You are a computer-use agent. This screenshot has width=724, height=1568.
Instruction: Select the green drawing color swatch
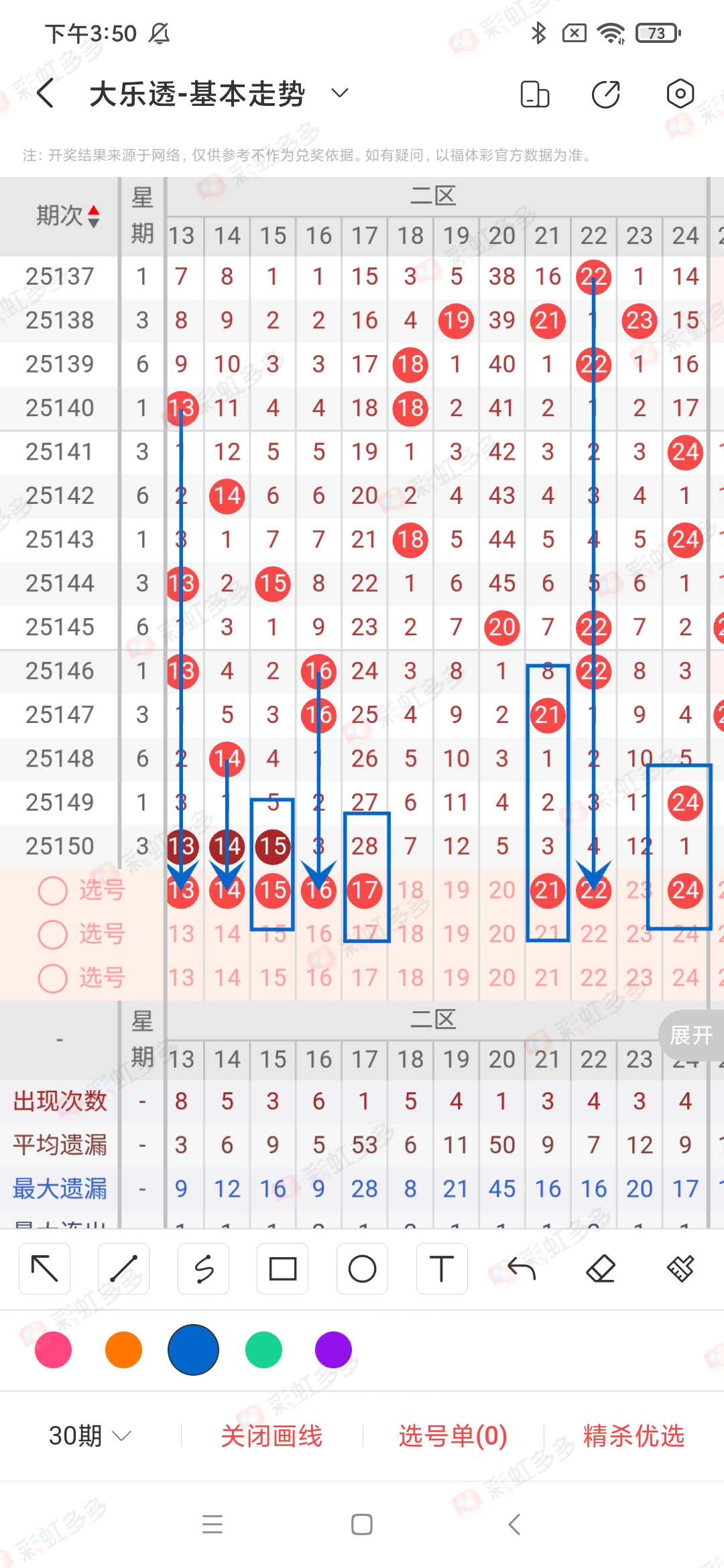263,1350
